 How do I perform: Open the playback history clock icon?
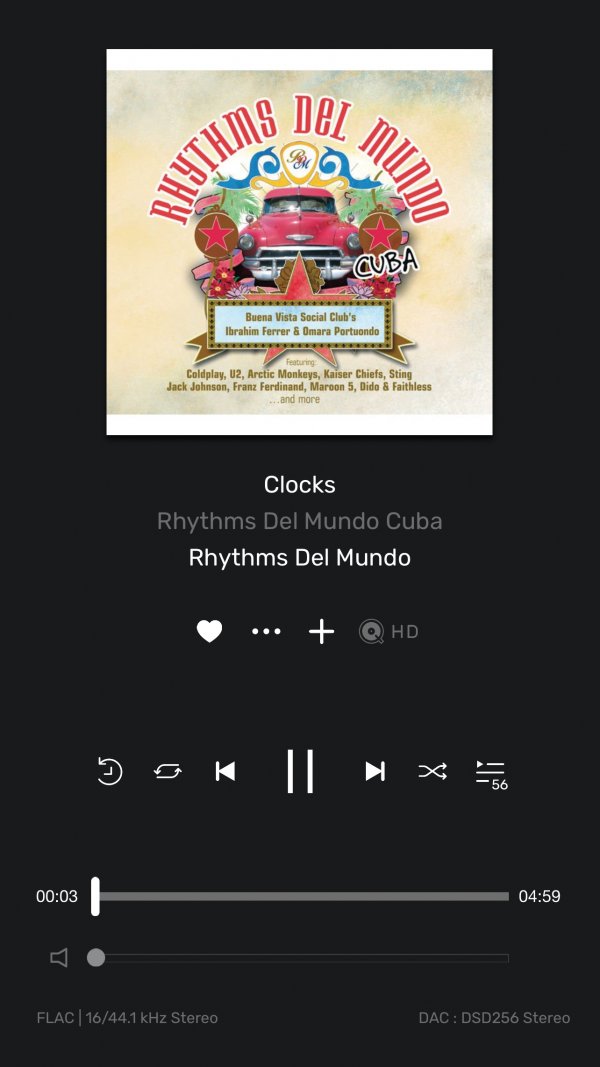pos(109,771)
